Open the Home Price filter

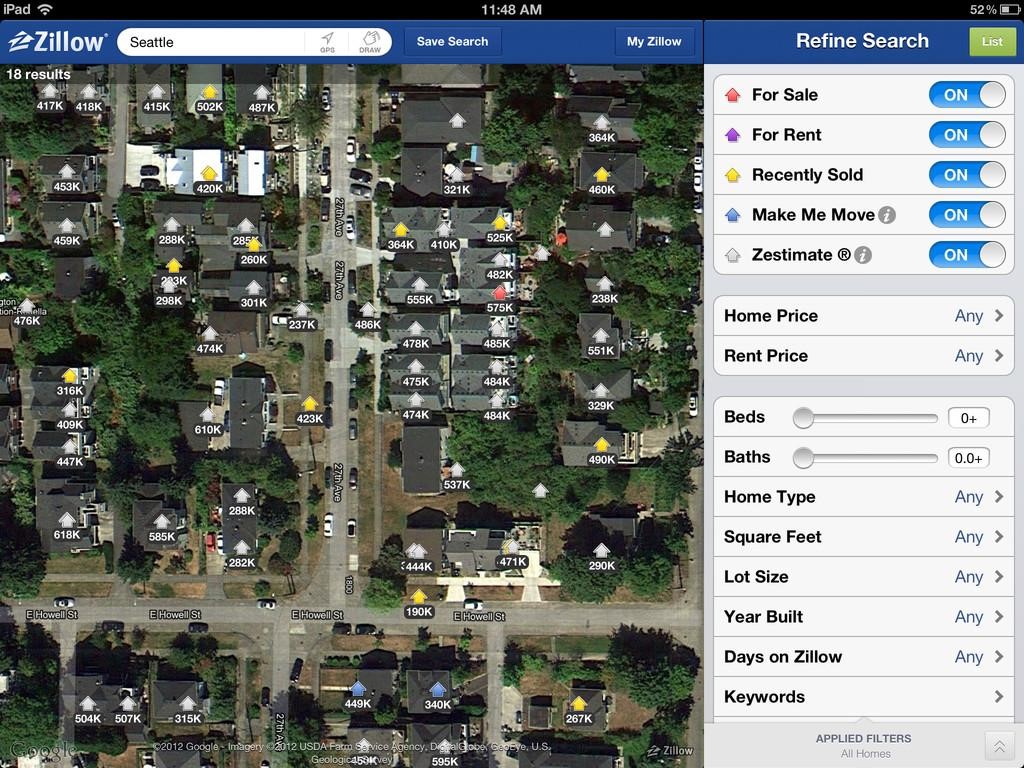[863, 316]
